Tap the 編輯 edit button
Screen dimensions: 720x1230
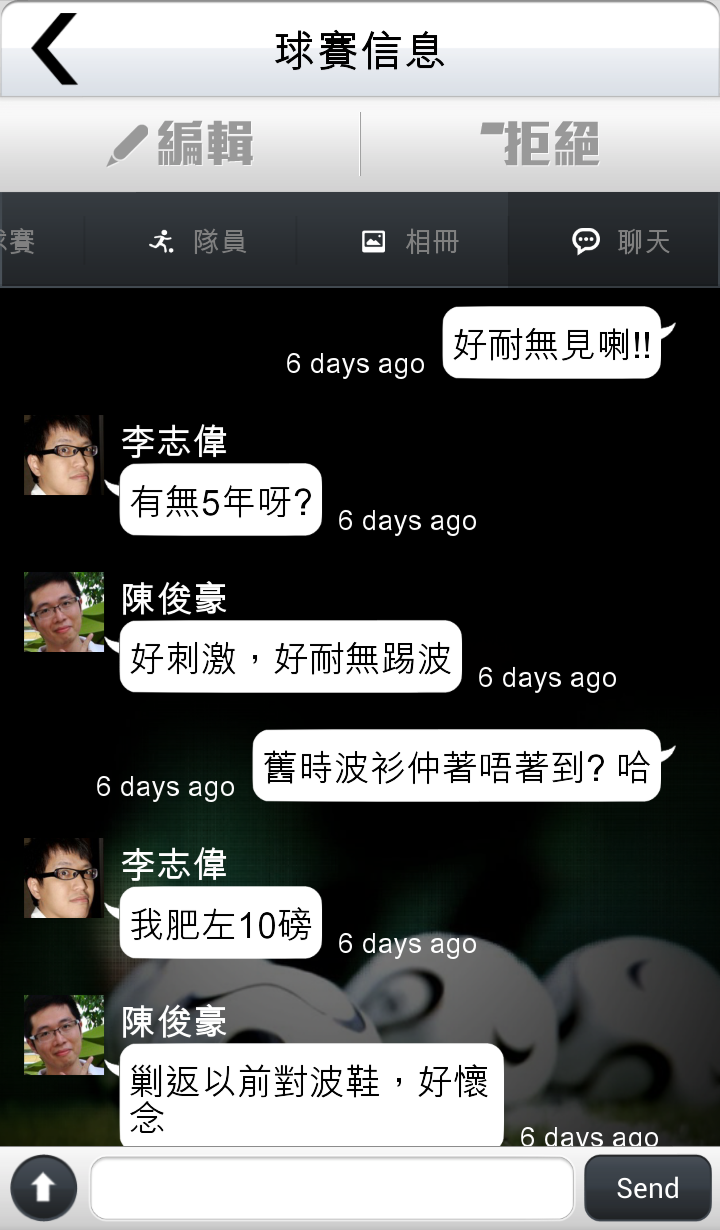pyautogui.click(x=180, y=144)
